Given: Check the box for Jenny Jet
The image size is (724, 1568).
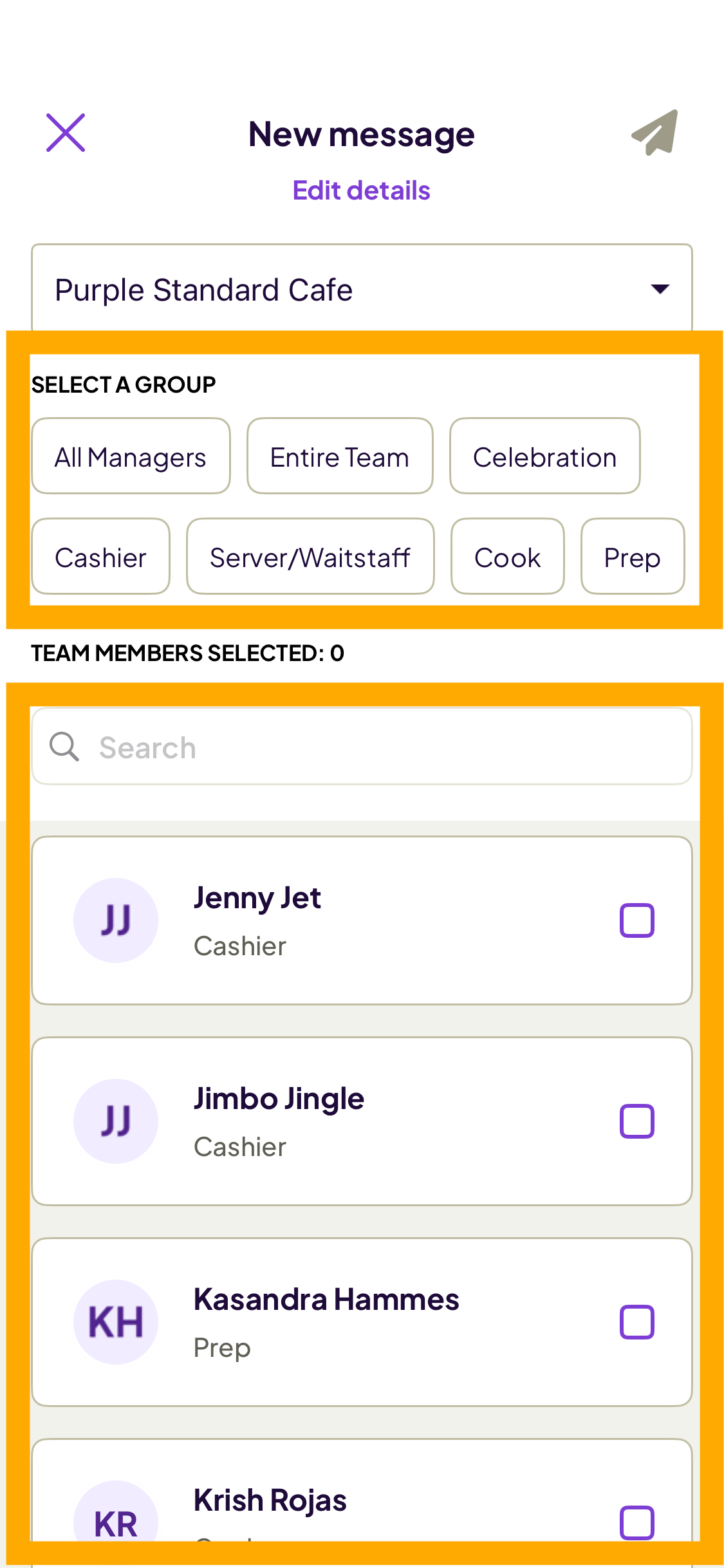Looking at the screenshot, I should (x=636, y=920).
